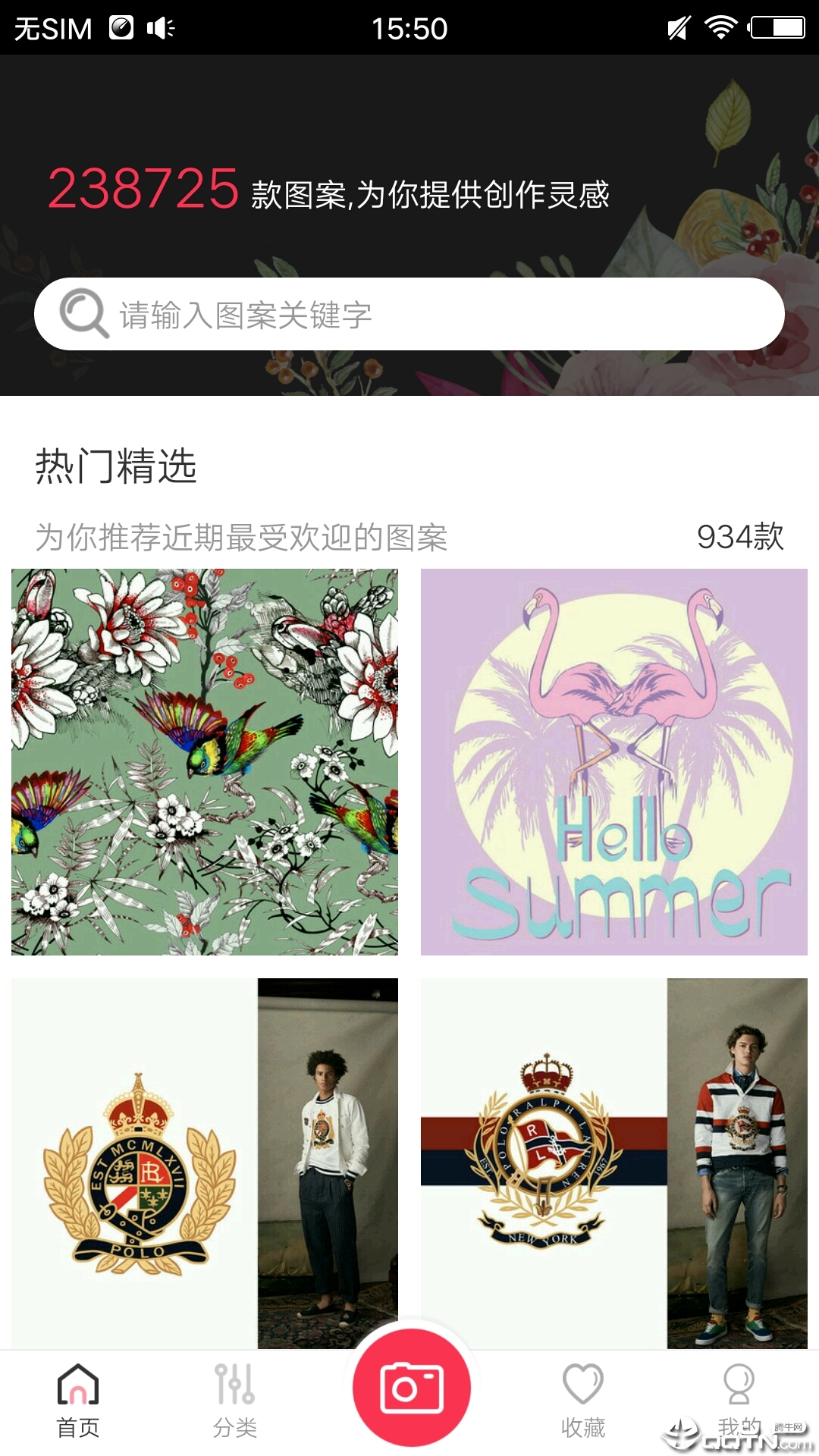
Task: See all 934款 hot picks
Action: coord(739,537)
